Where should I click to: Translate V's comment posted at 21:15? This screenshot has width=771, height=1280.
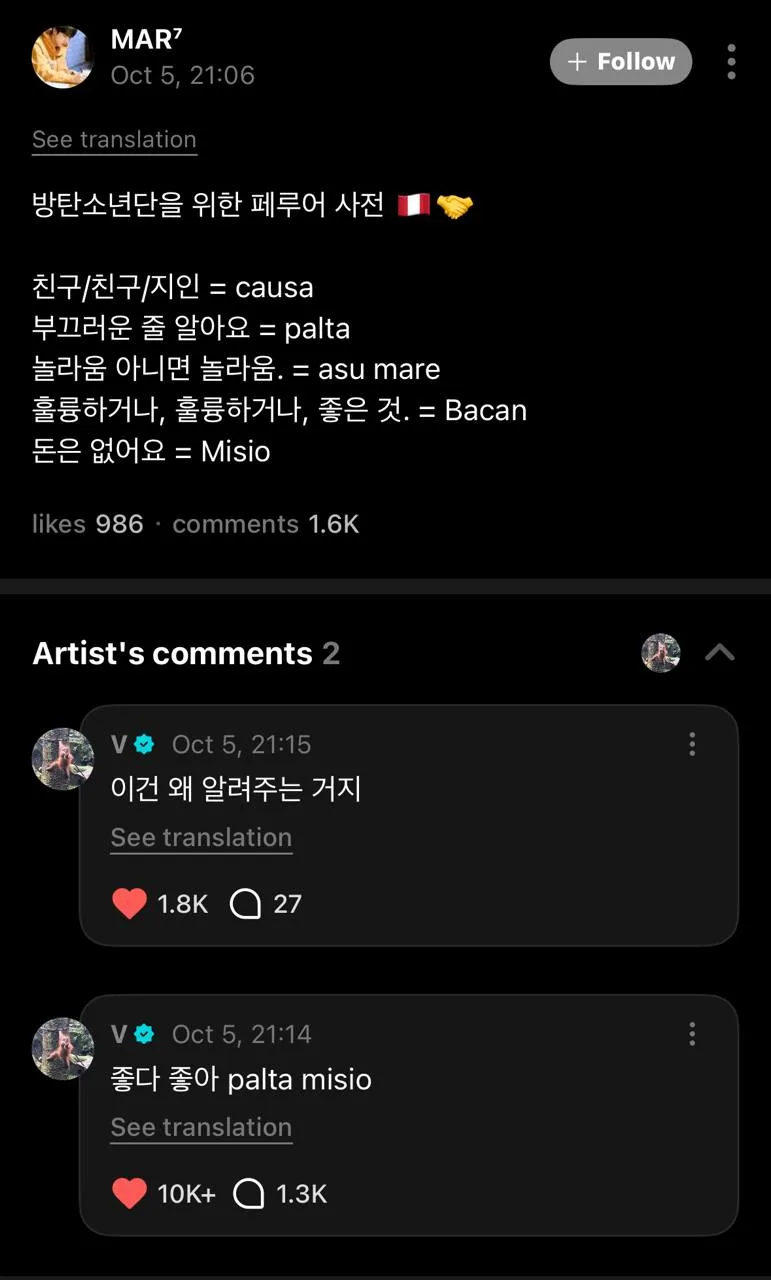tap(201, 838)
